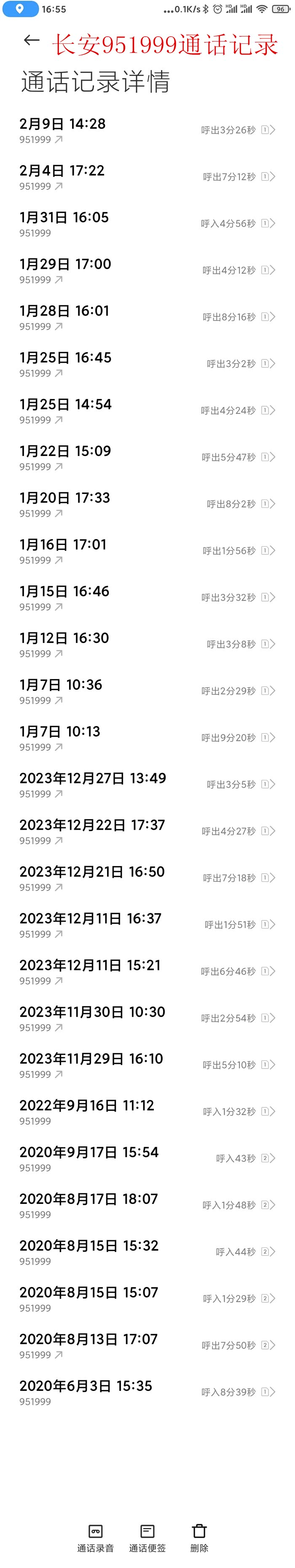The width and height of the screenshot is (295, 1568).
Task: Open the 1月7日 10:13 call record
Action: tap(147, 738)
